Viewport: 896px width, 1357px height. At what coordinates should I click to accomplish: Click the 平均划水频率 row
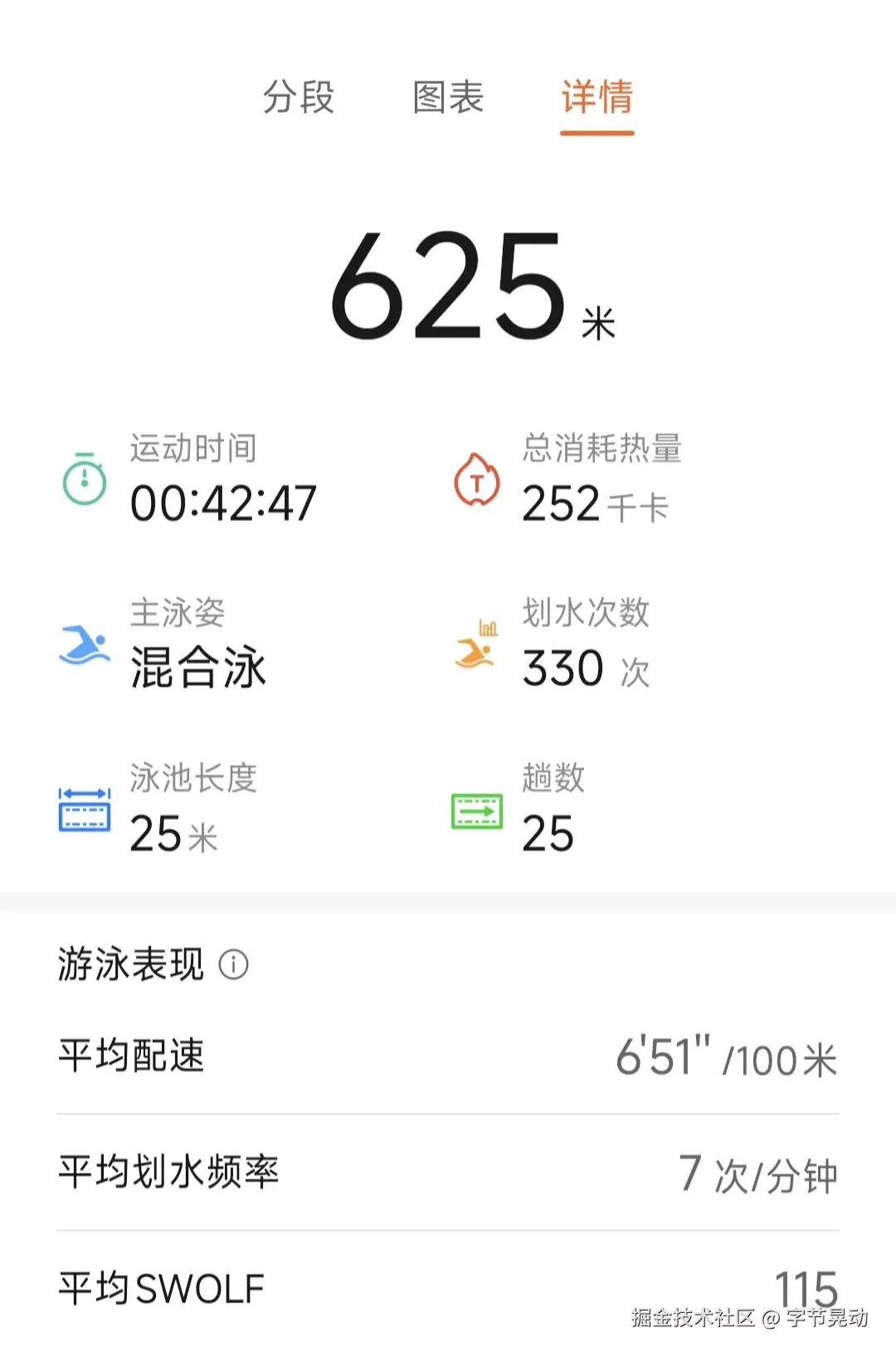click(x=448, y=1172)
